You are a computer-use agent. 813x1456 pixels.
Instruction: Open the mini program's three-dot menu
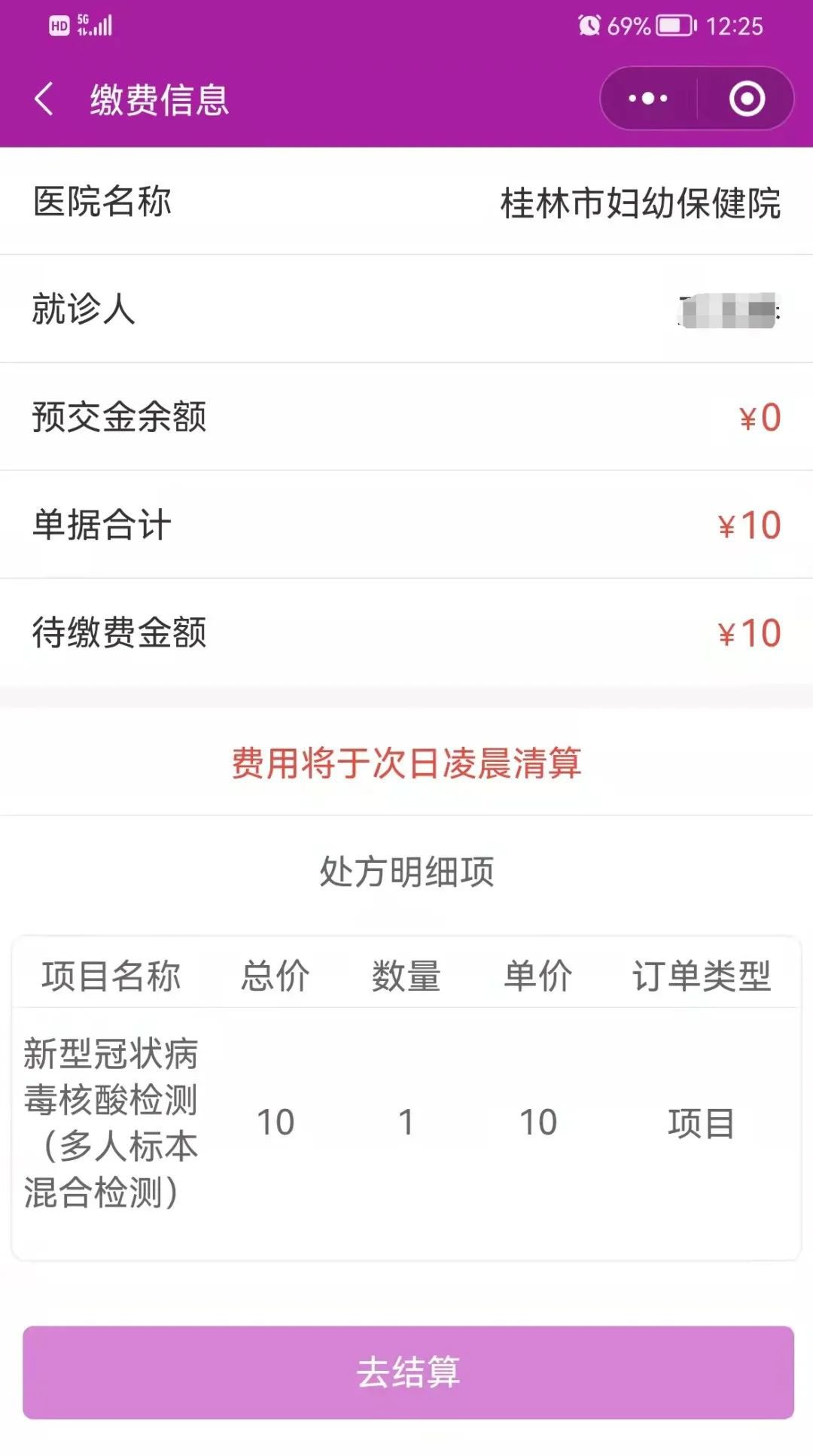648,99
